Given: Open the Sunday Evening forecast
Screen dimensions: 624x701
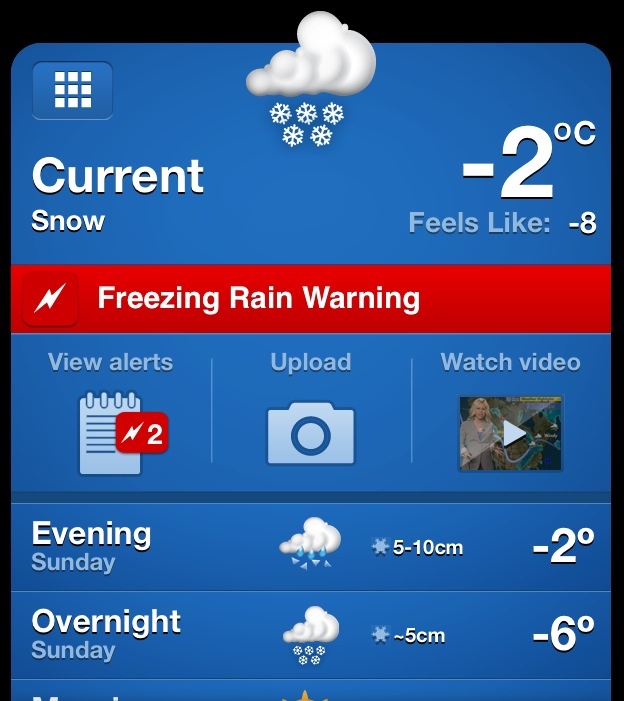Looking at the screenshot, I should (310, 547).
